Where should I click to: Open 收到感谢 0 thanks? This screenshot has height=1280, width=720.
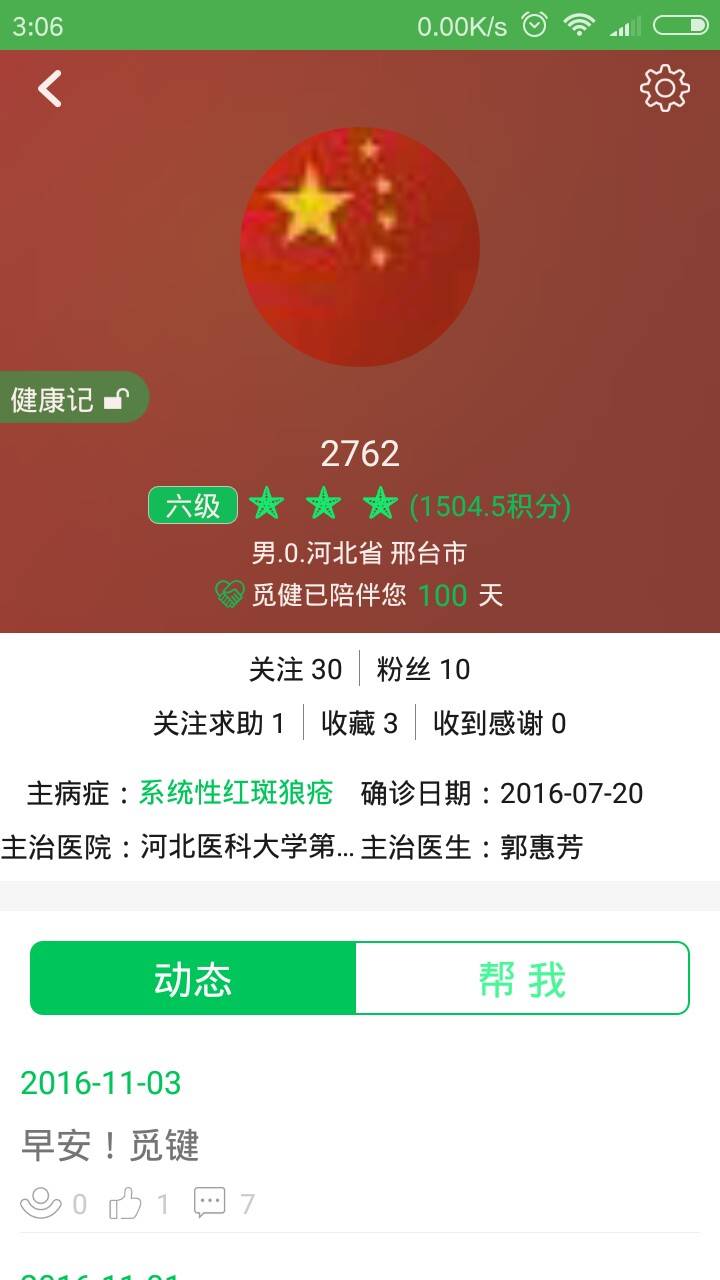[499, 723]
